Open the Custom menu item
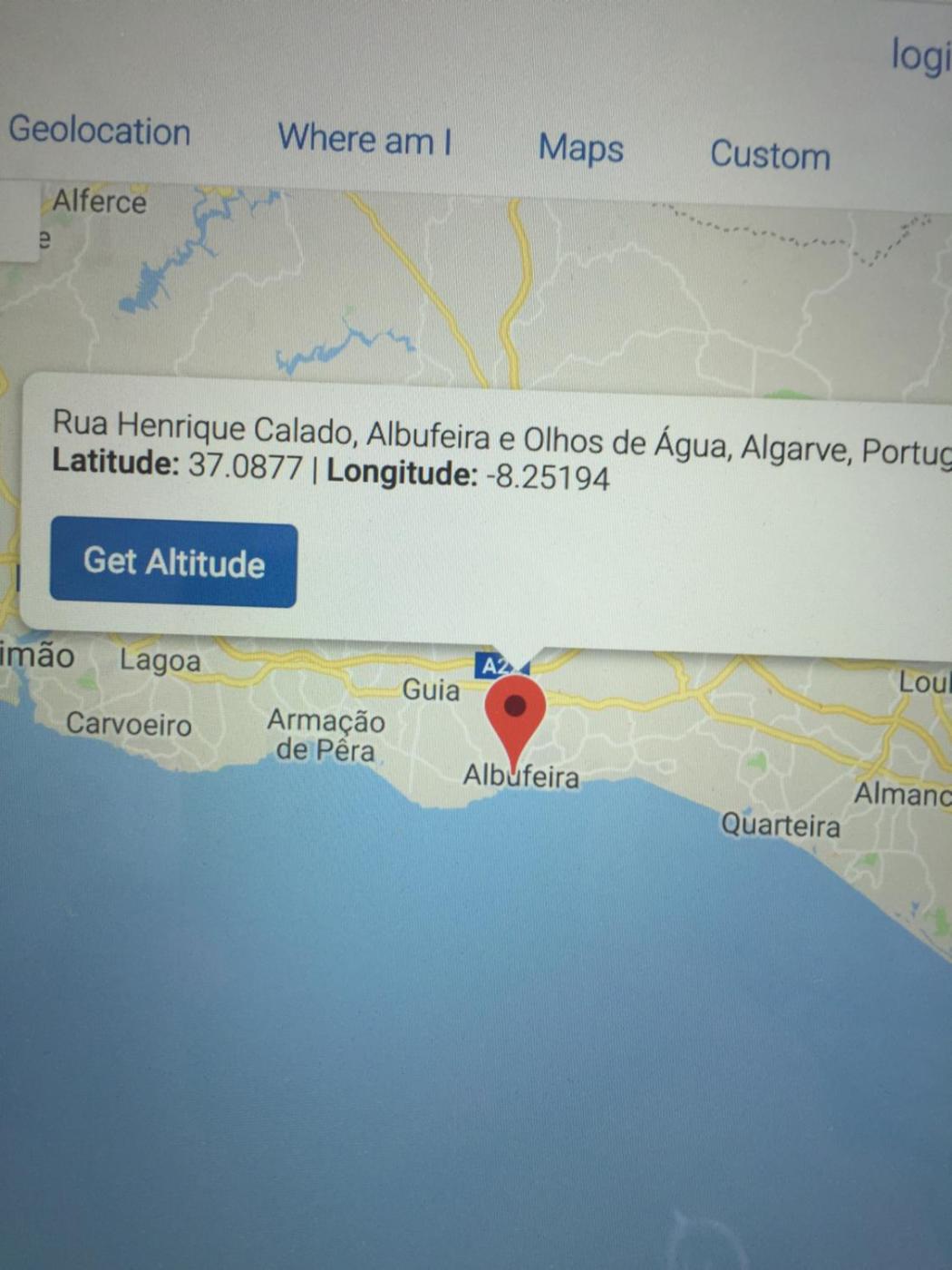 tap(770, 155)
